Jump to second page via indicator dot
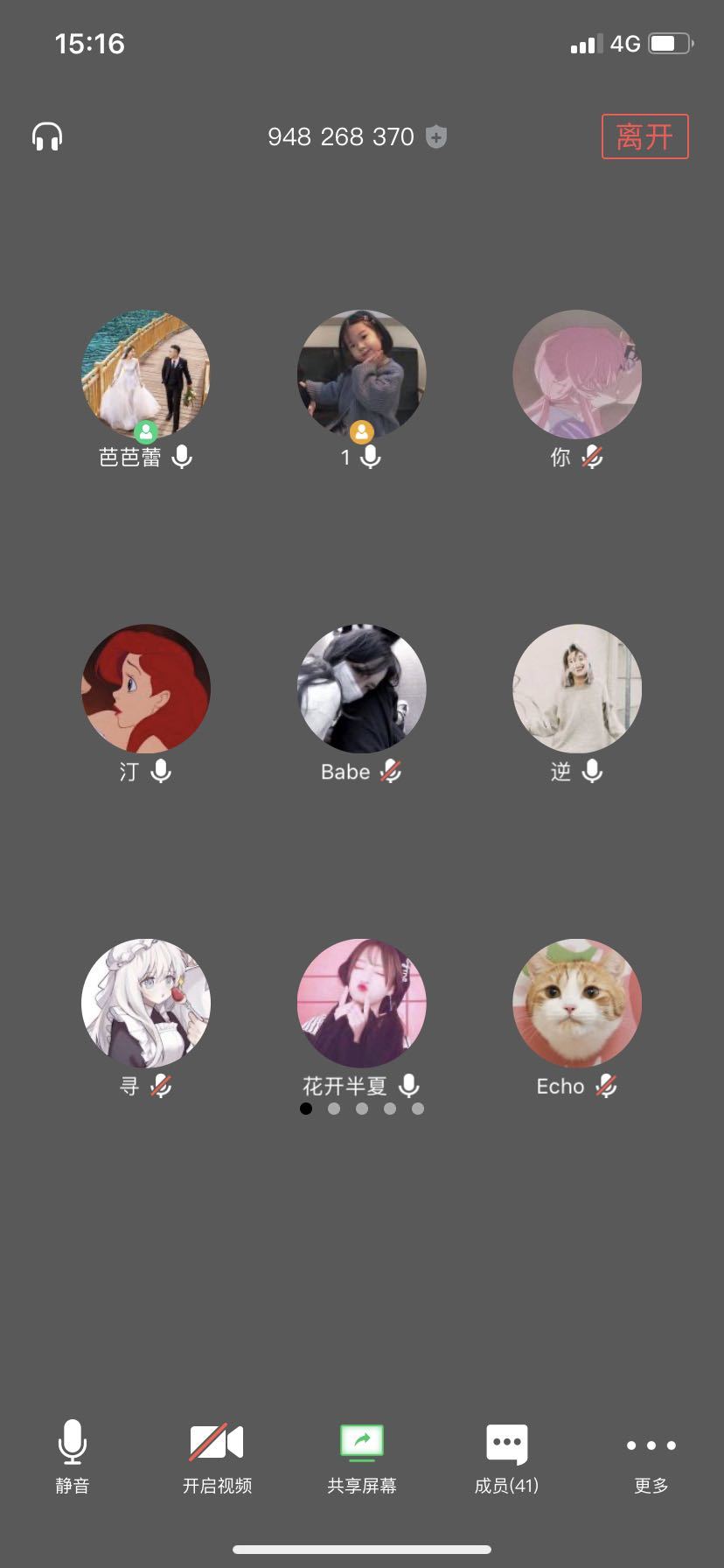This screenshot has width=724, height=1568. click(x=334, y=1109)
